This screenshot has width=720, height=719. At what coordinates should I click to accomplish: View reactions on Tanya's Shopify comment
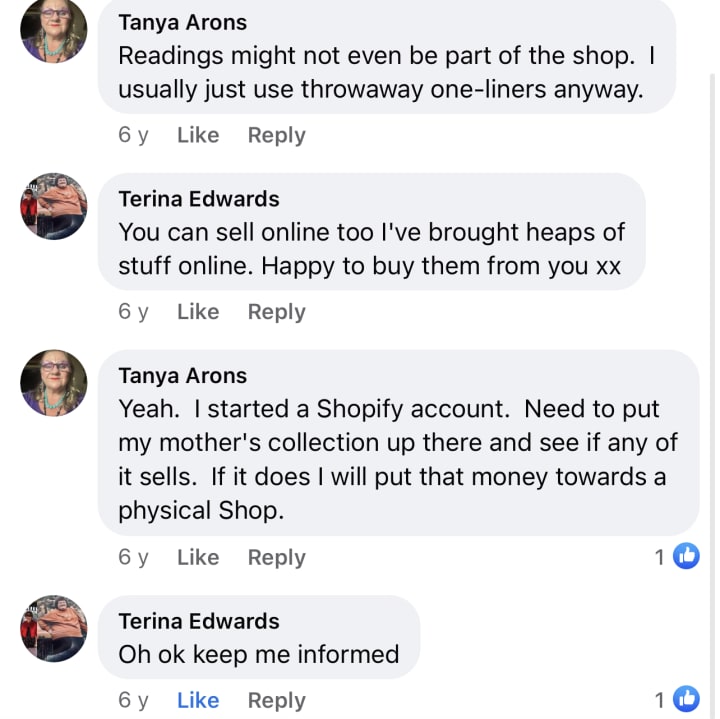677,557
